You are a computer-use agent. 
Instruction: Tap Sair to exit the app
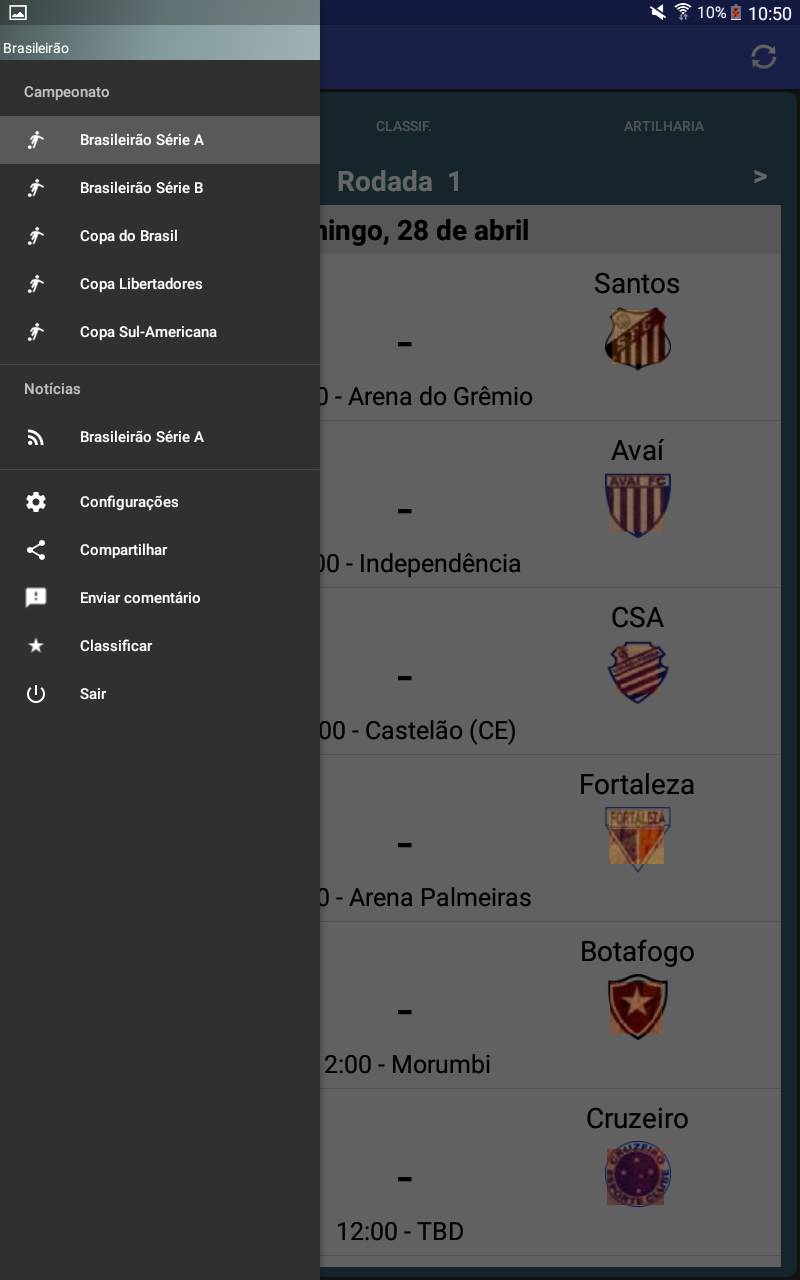pyautogui.click(x=160, y=694)
